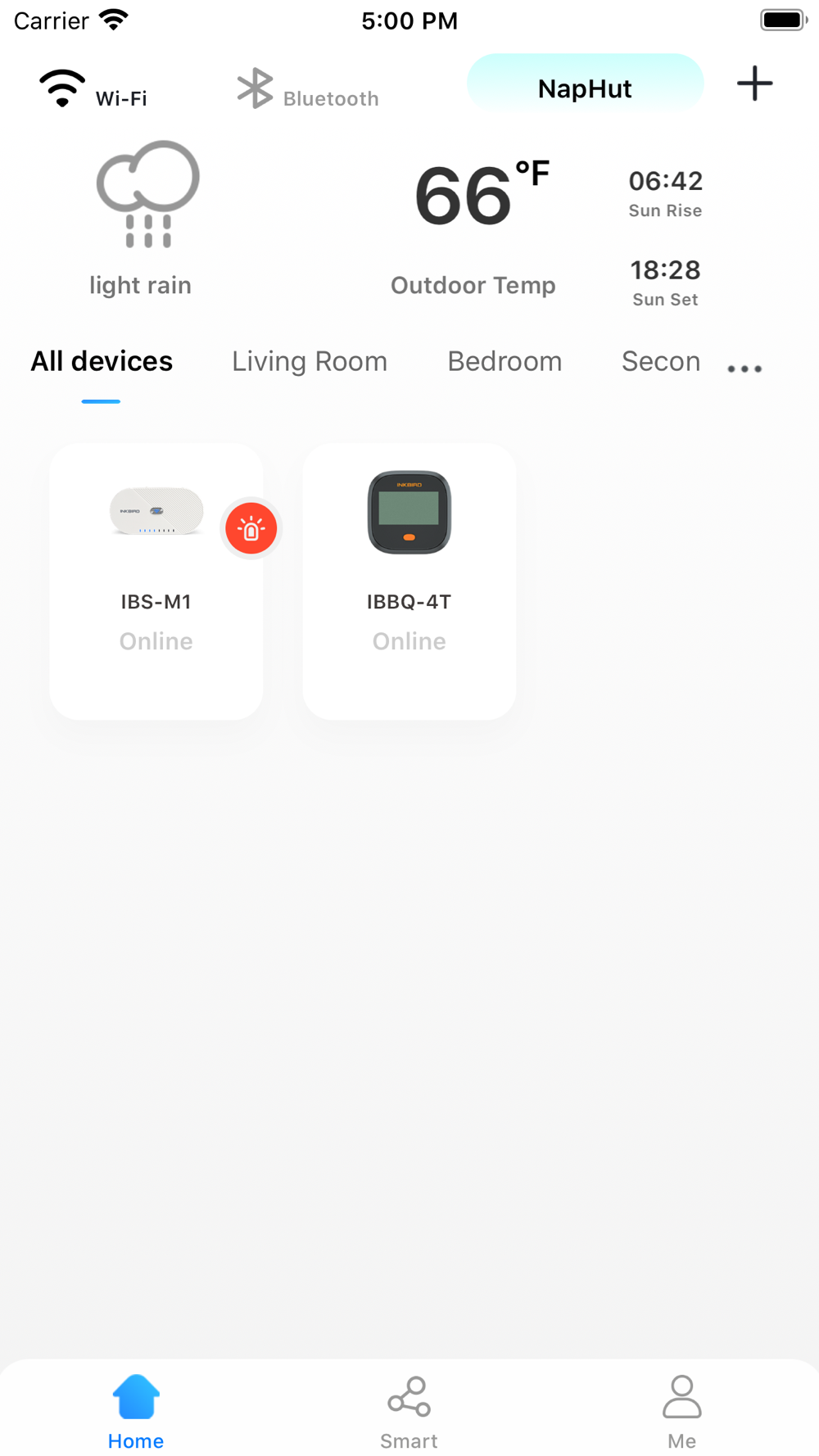Switch to the All devices tab

tap(102, 362)
